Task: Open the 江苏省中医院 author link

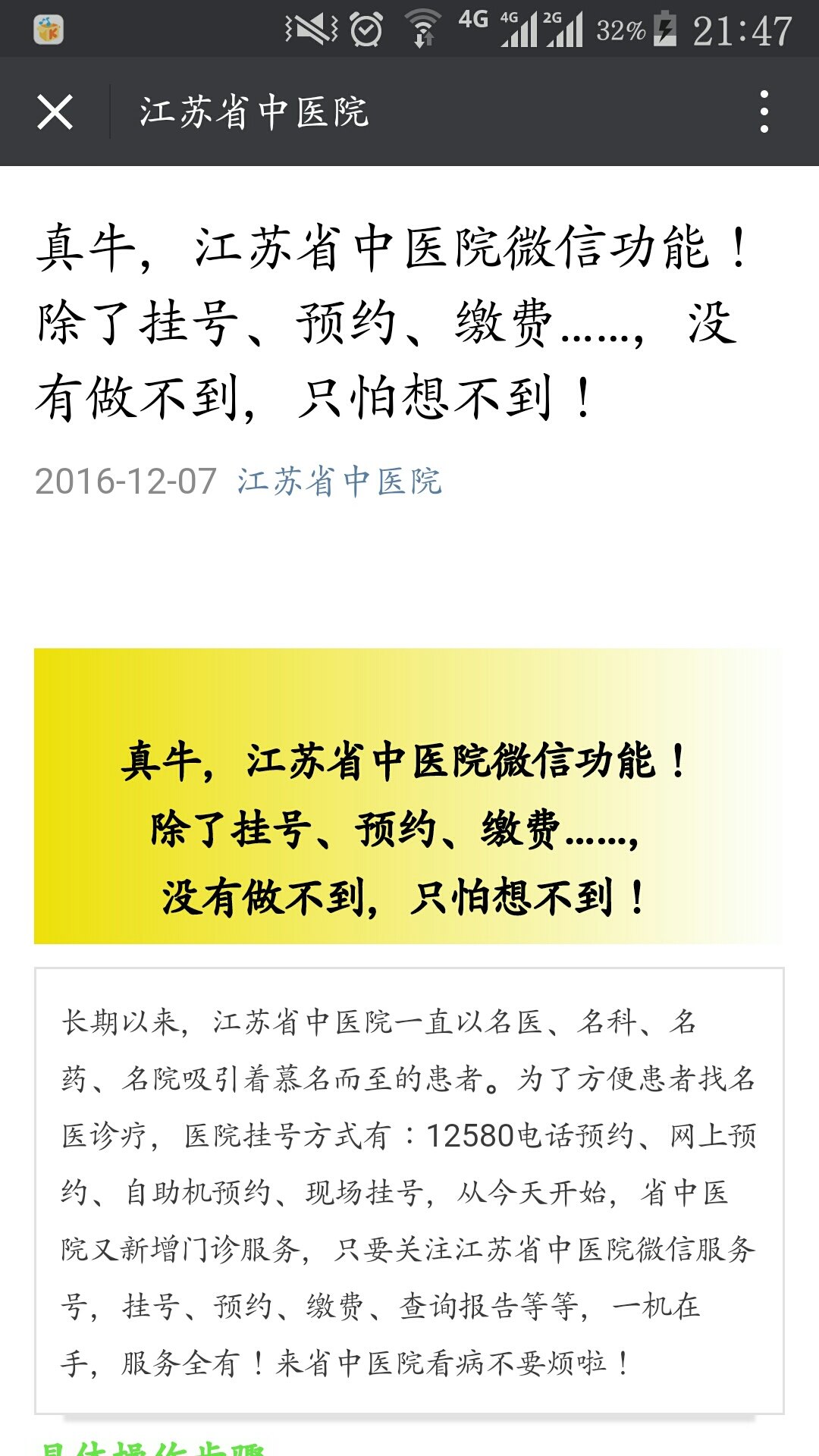Action: [x=340, y=482]
